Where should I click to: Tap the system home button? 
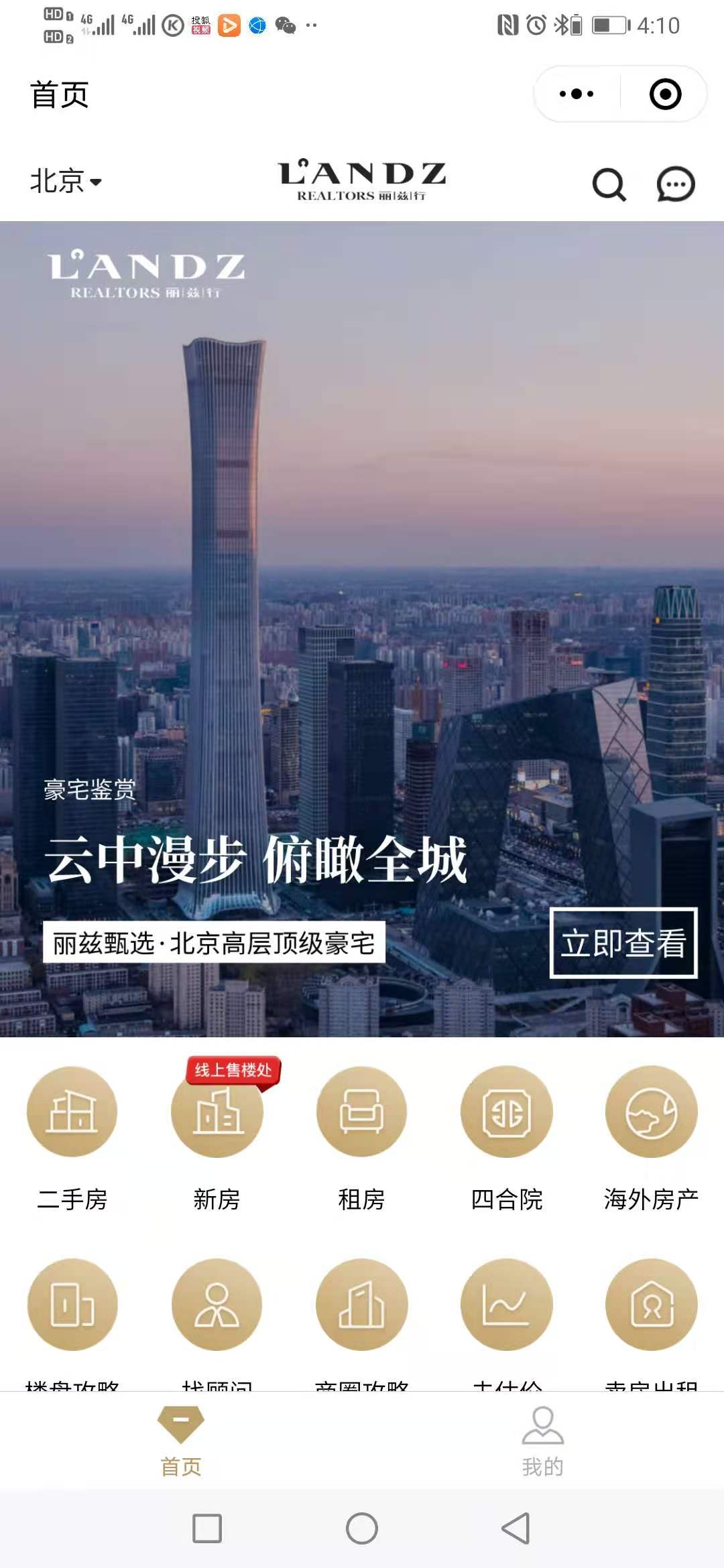pos(362,1528)
